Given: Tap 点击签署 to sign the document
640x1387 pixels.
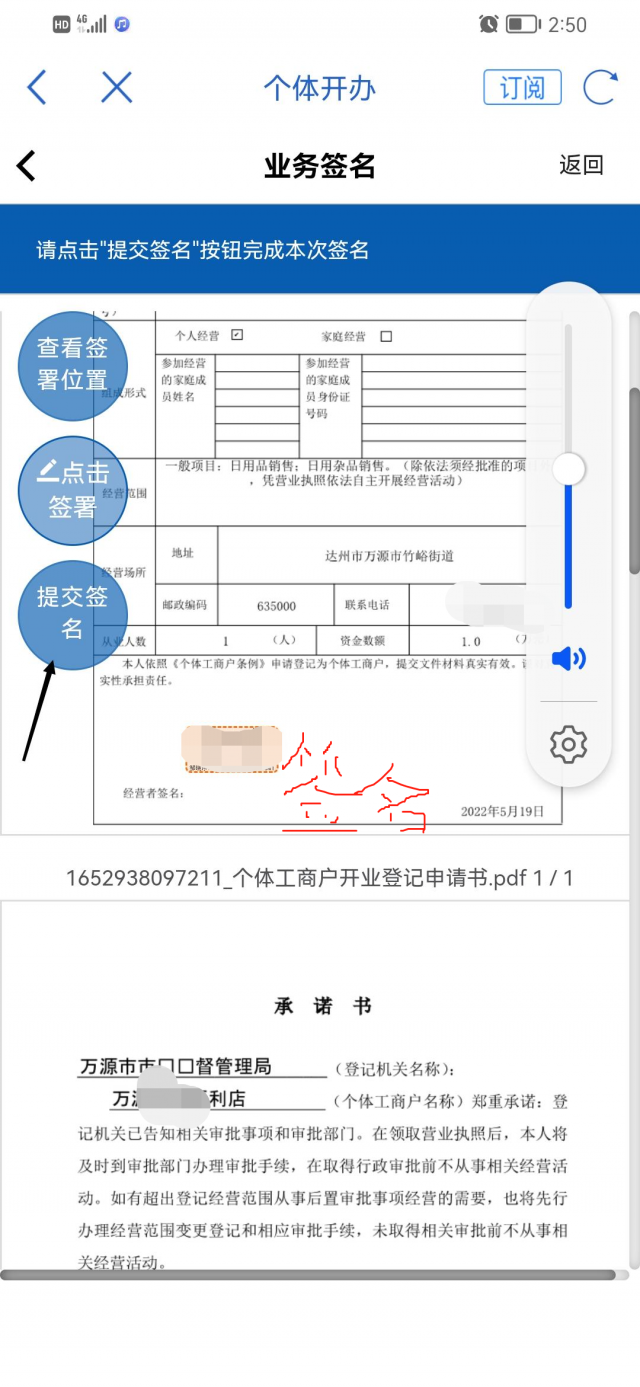Looking at the screenshot, I should click(73, 489).
